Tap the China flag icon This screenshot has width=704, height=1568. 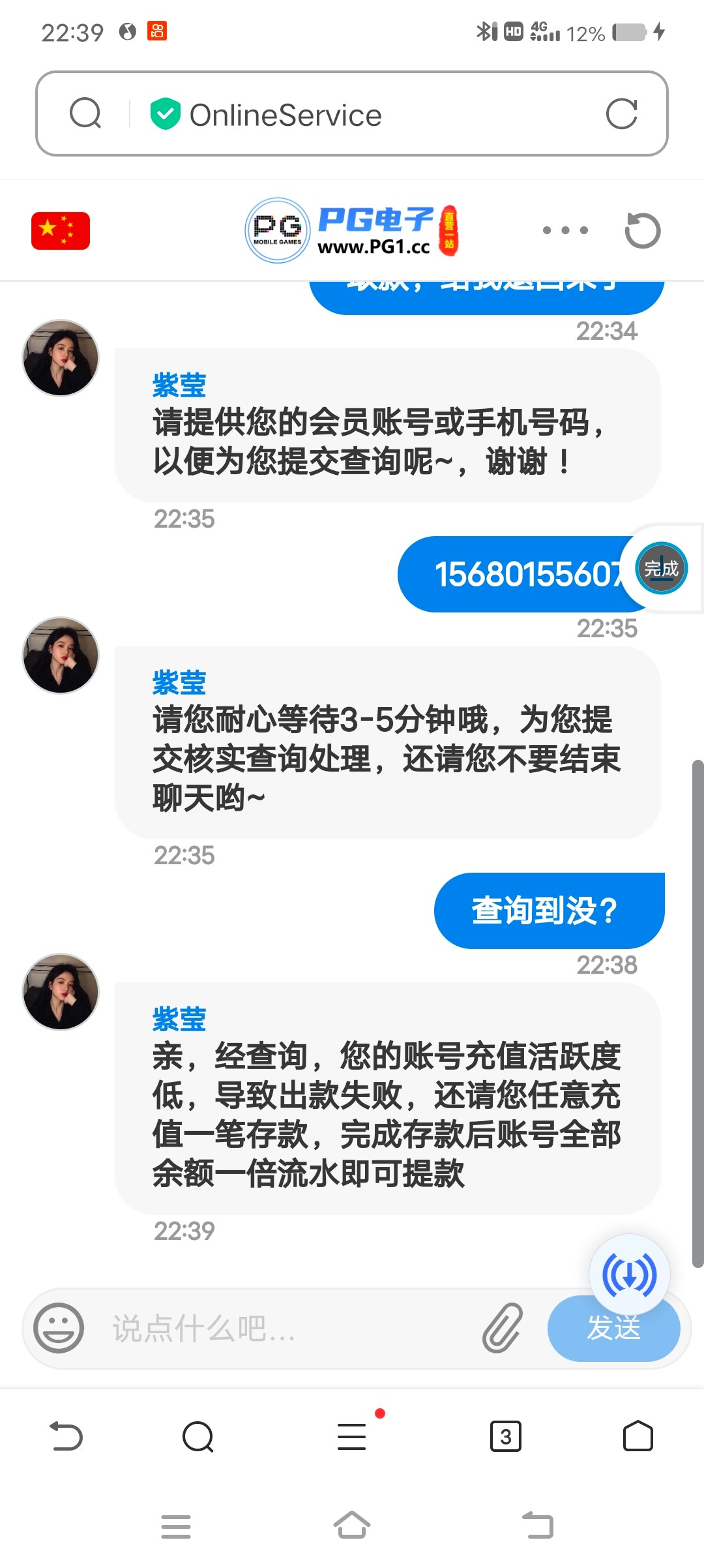click(x=60, y=230)
